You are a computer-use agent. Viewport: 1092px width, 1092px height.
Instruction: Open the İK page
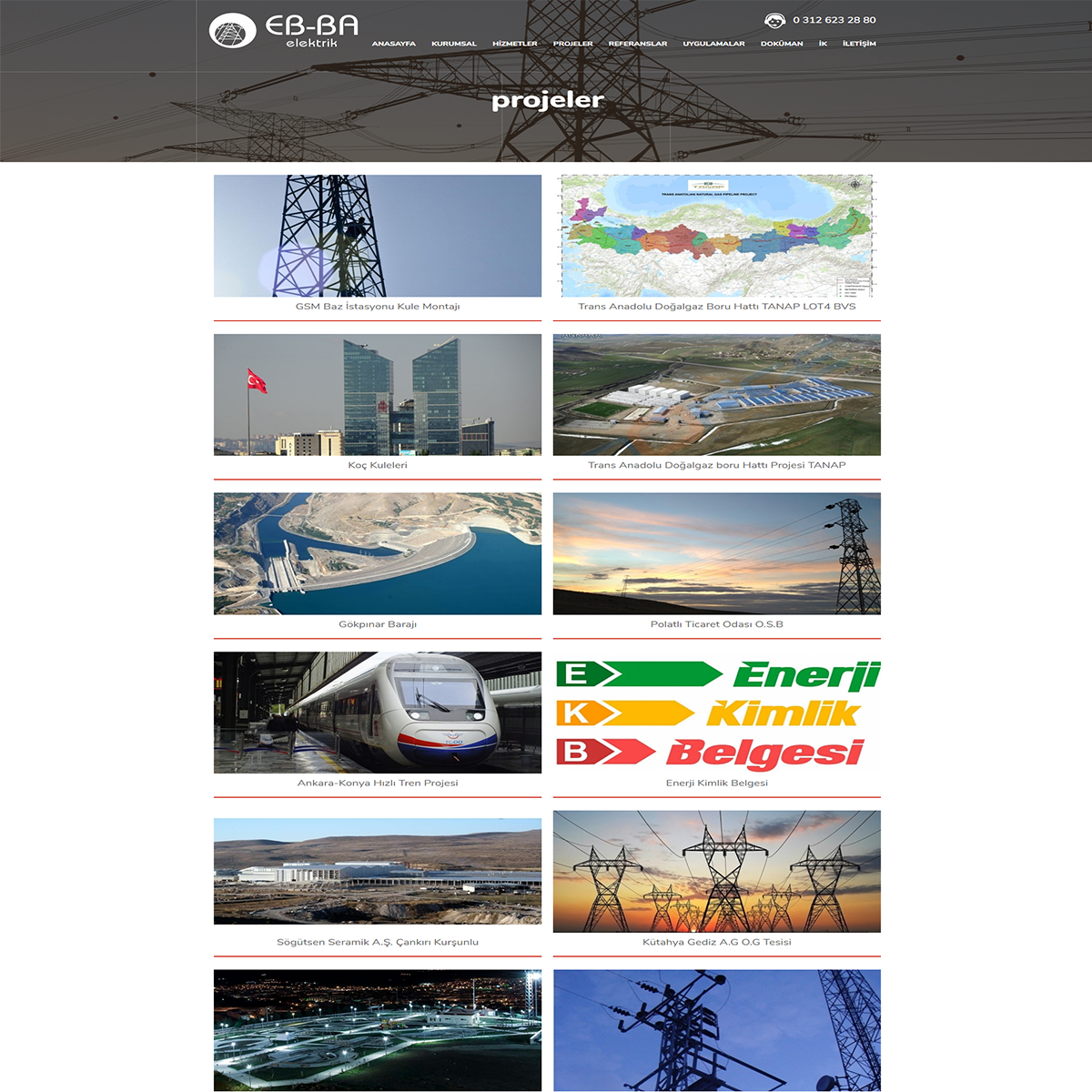(823, 44)
